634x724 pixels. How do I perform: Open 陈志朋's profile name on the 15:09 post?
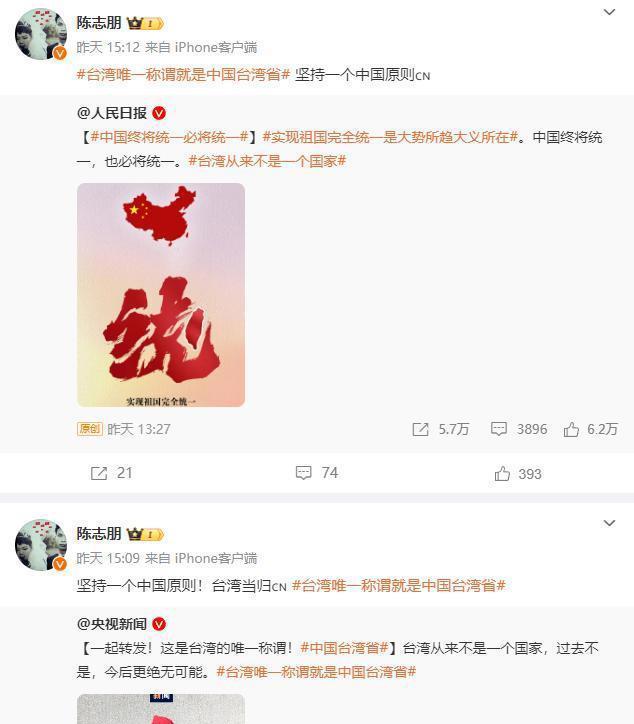tap(99, 534)
